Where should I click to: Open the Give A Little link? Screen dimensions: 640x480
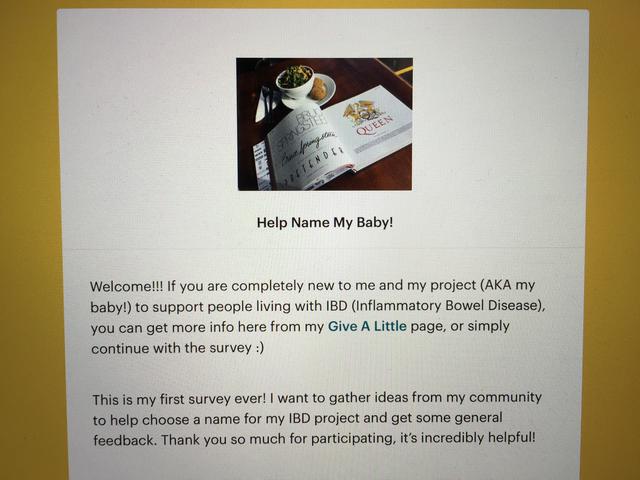click(x=367, y=326)
